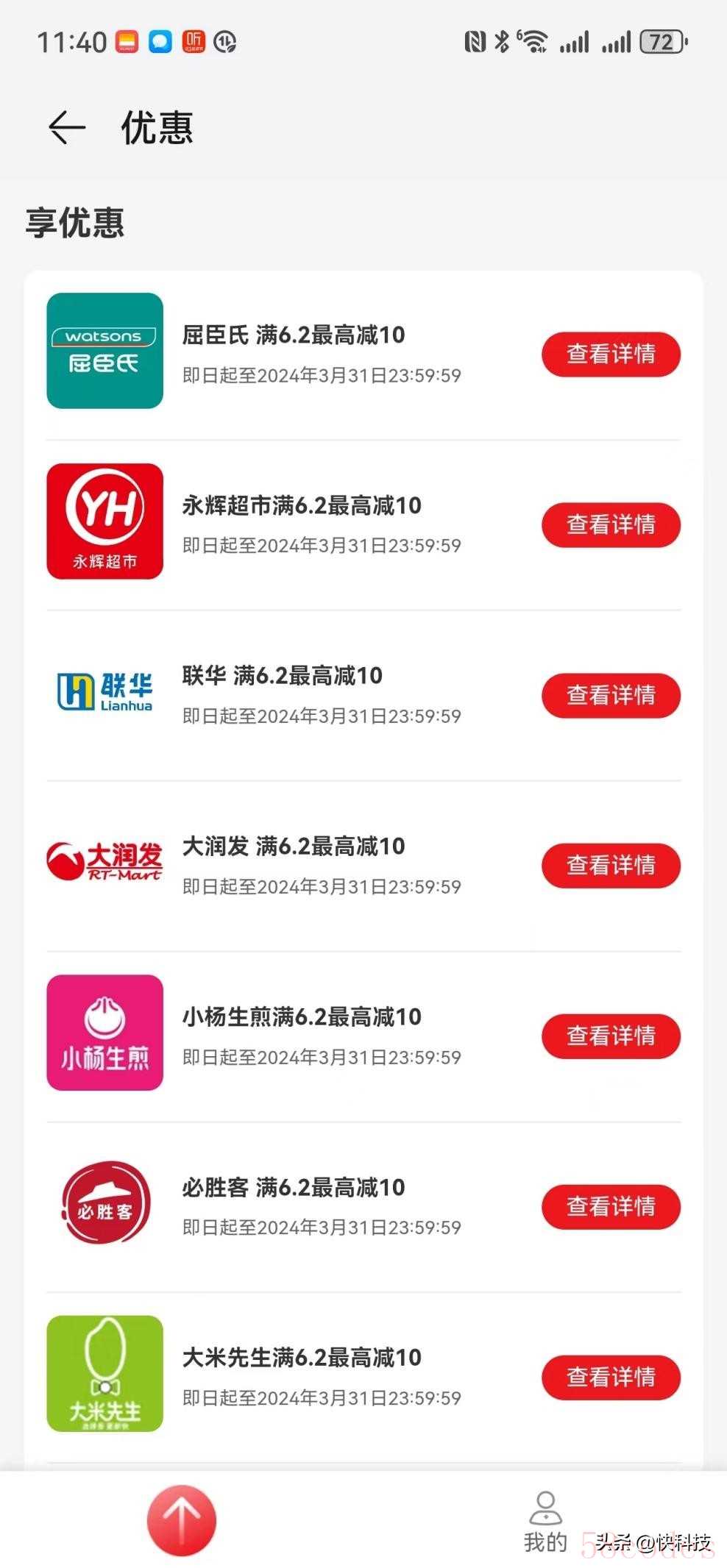The height and width of the screenshot is (1568, 727).
Task: View the 大米先生 discount details
Action: [x=611, y=1378]
